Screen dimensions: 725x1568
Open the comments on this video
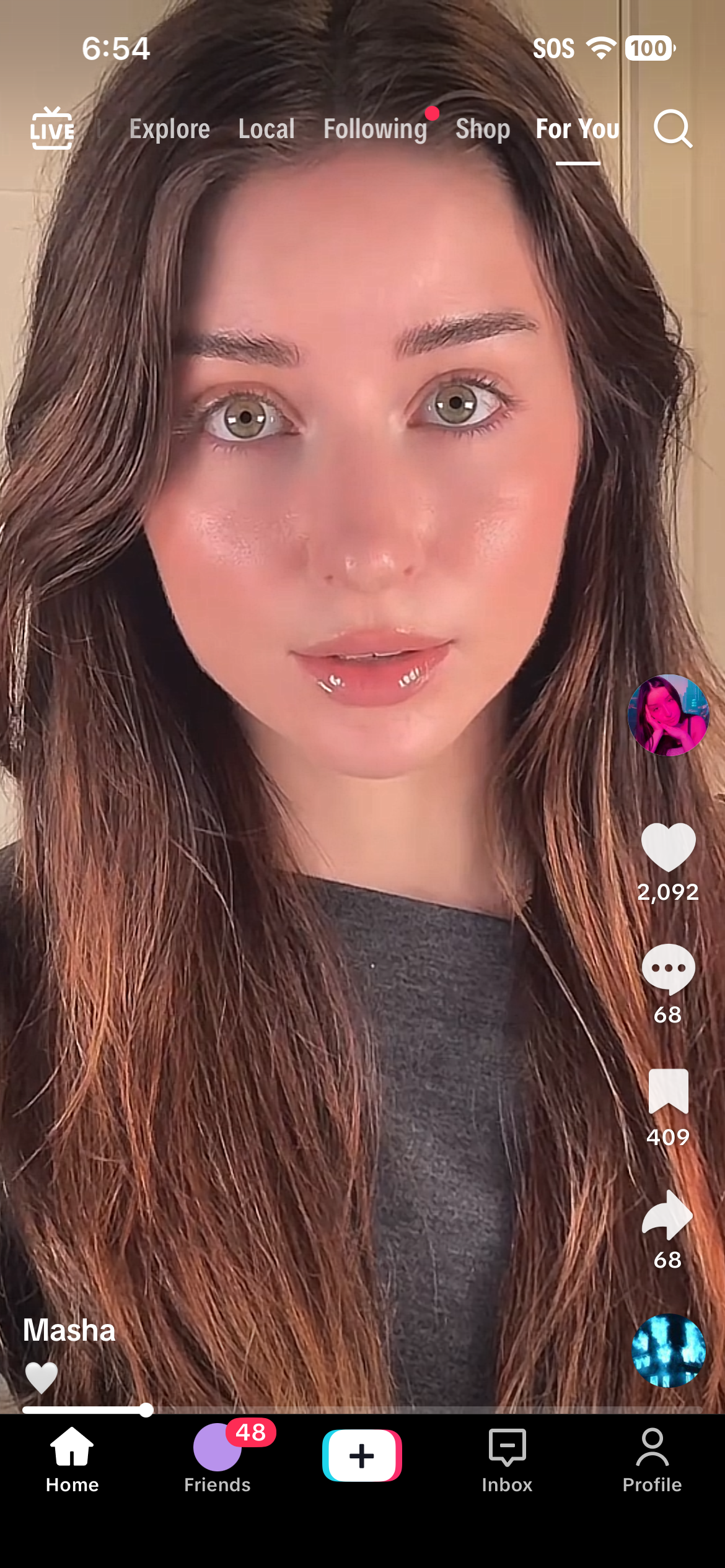667,969
